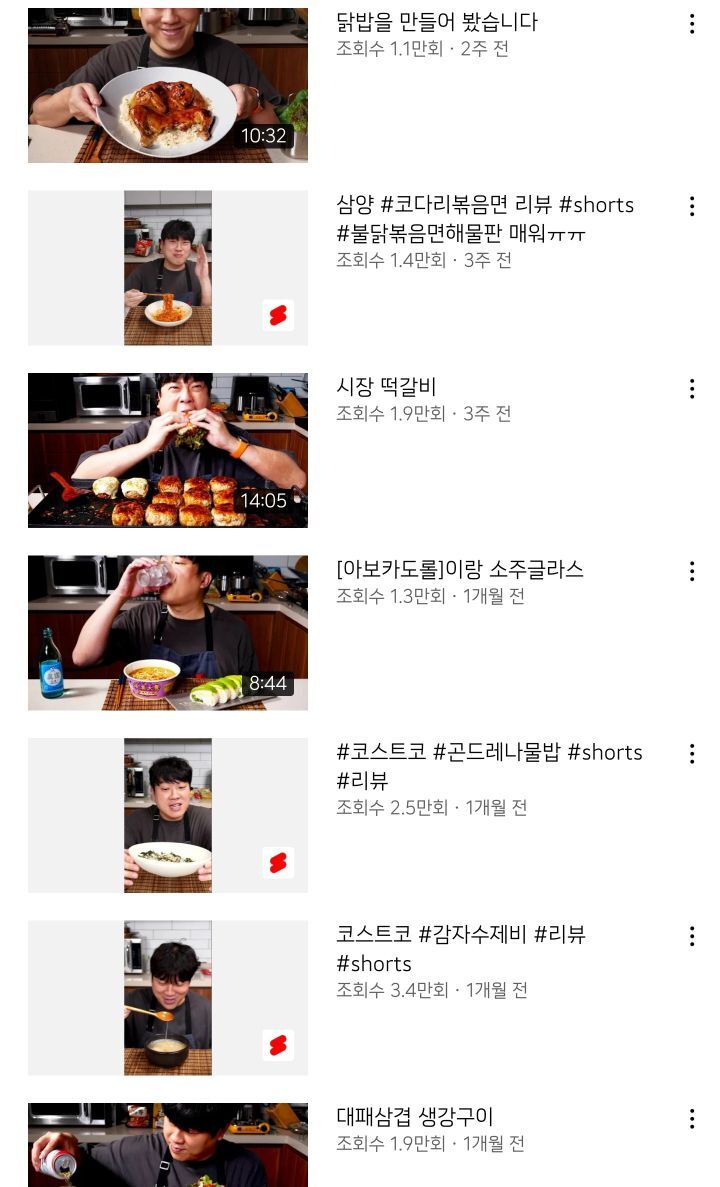Play the 삼양 #코다리볶음면 리뷰 short
The image size is (720, 1187).
coord(168,268)
